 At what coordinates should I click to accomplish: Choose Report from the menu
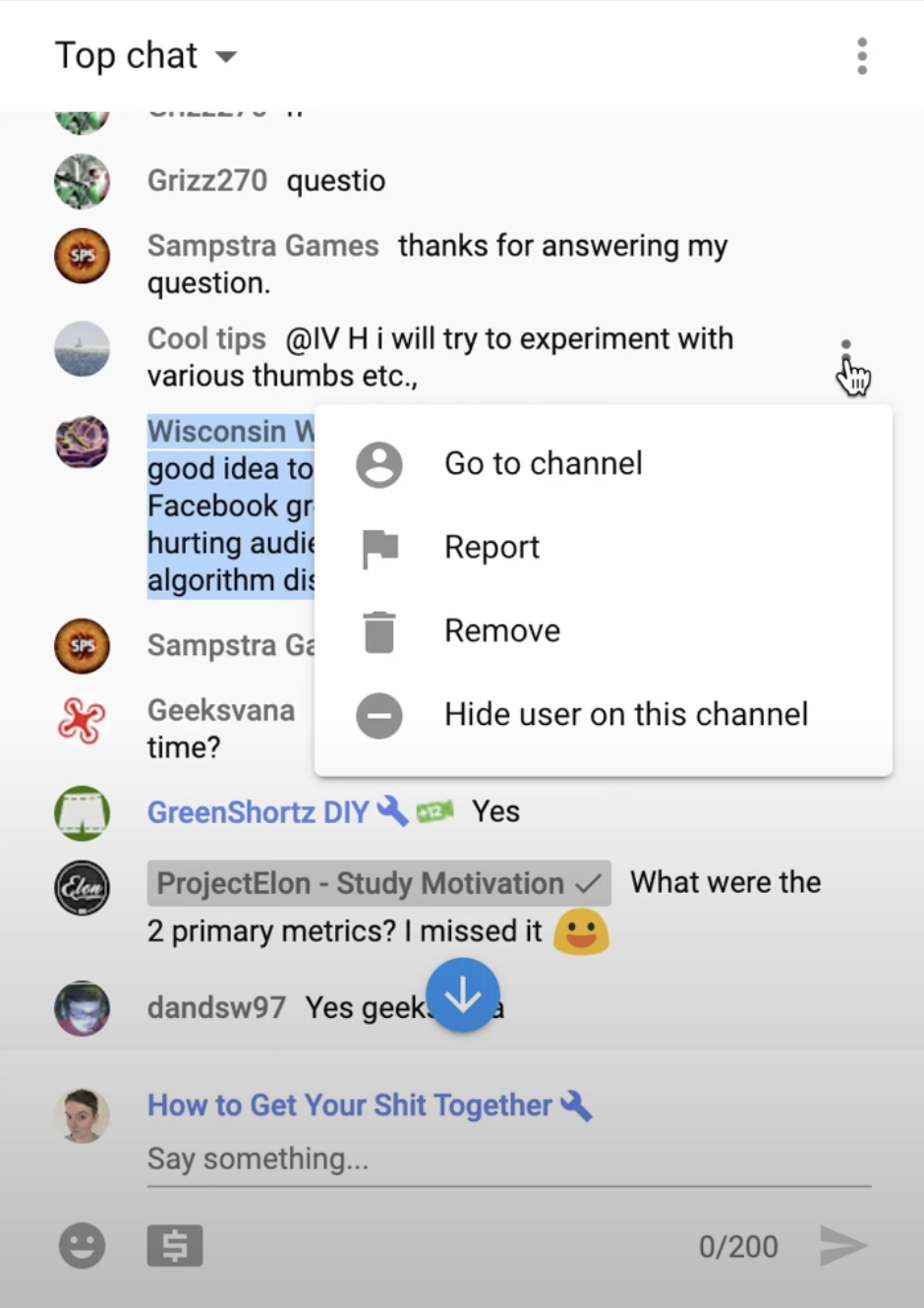[491, 547]
